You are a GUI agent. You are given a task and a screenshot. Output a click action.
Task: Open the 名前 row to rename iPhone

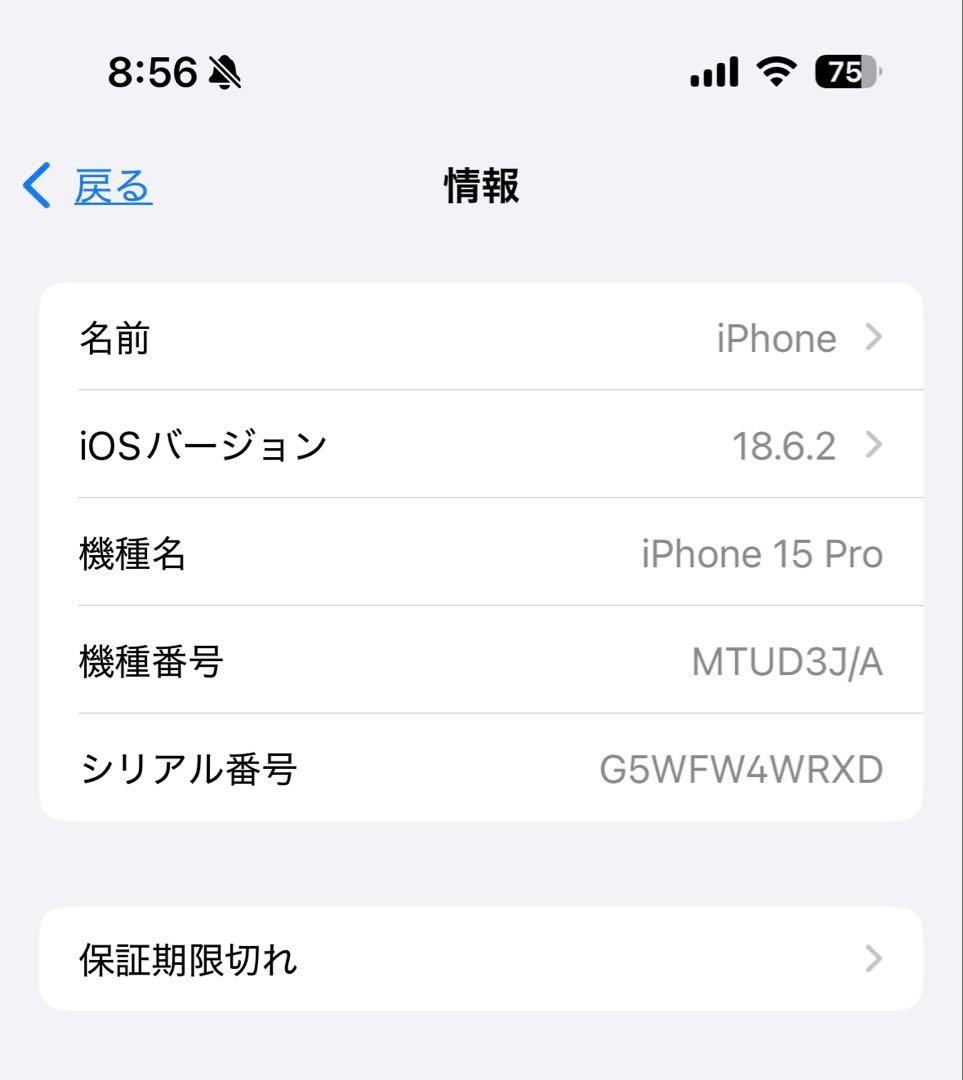pos(480,338)
